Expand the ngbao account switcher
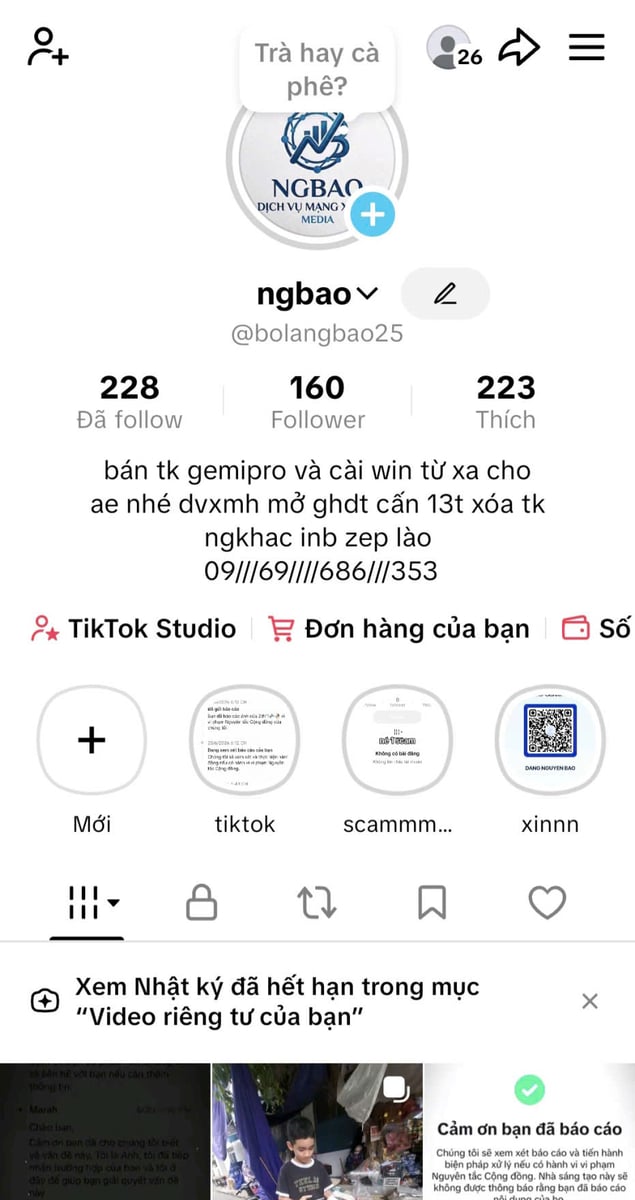The image size is (635, 1200). [x=318, y=294]
